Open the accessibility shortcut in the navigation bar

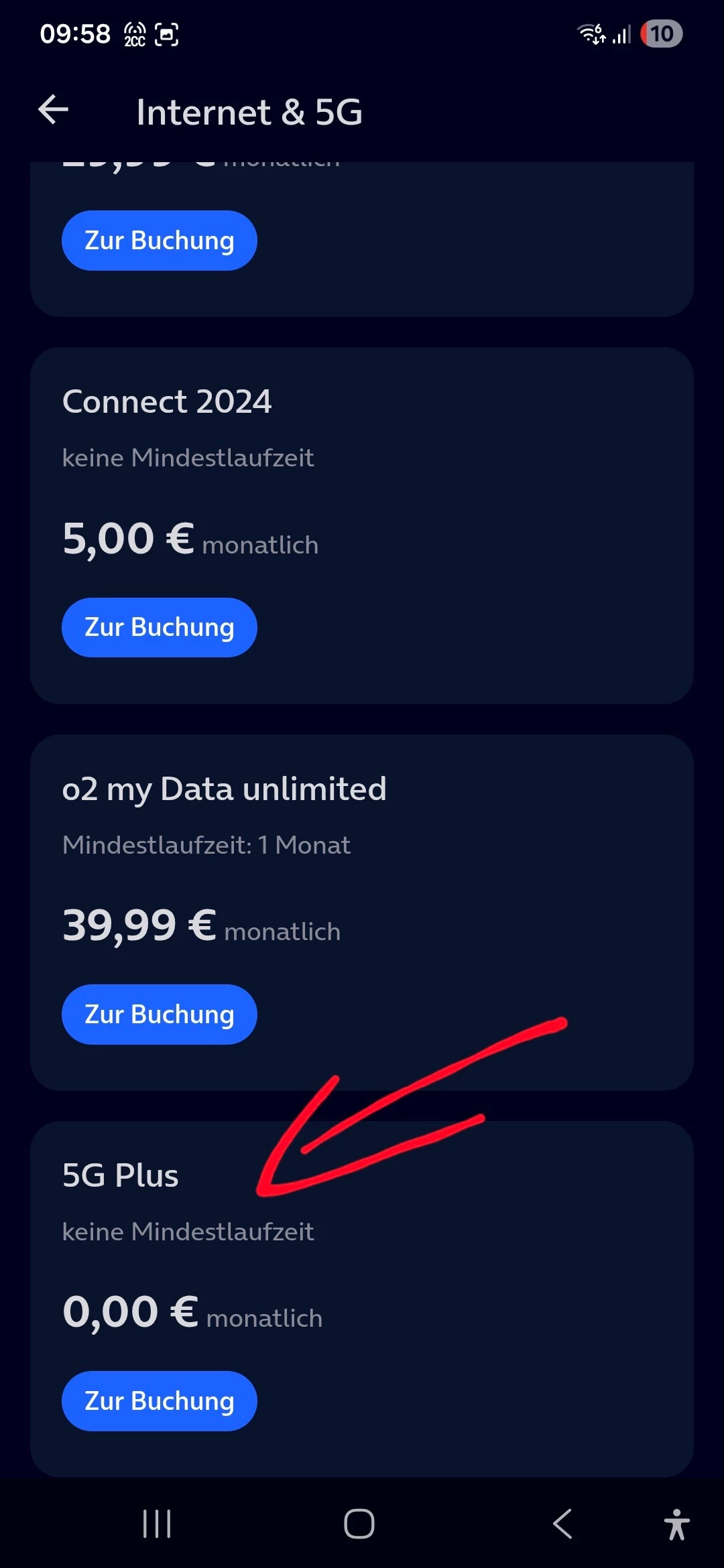676,1524
